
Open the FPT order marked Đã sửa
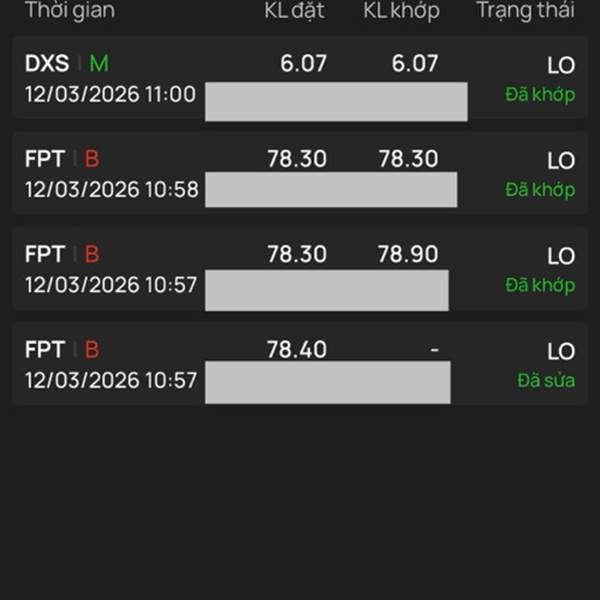[300, 365]
